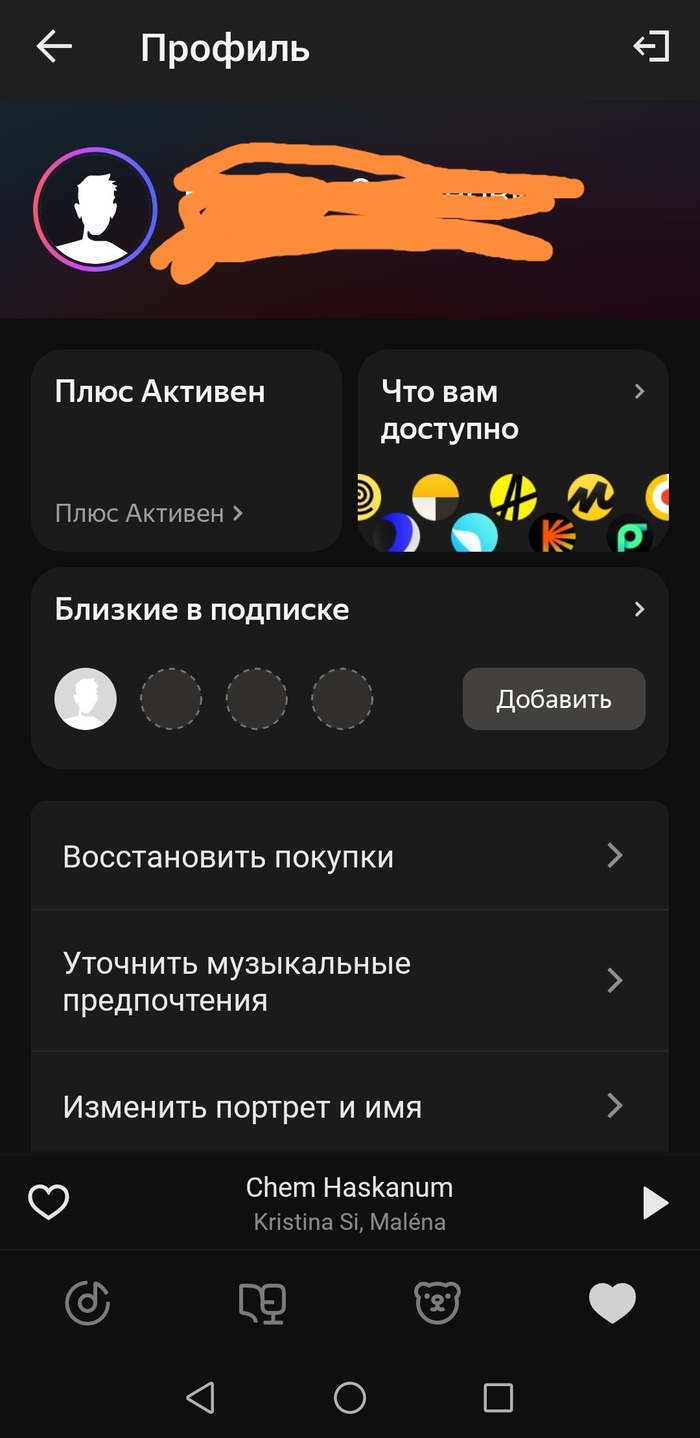Switch to the kids bear tab
This screenshot has width=700, height=1438.
pos(437,1302)
